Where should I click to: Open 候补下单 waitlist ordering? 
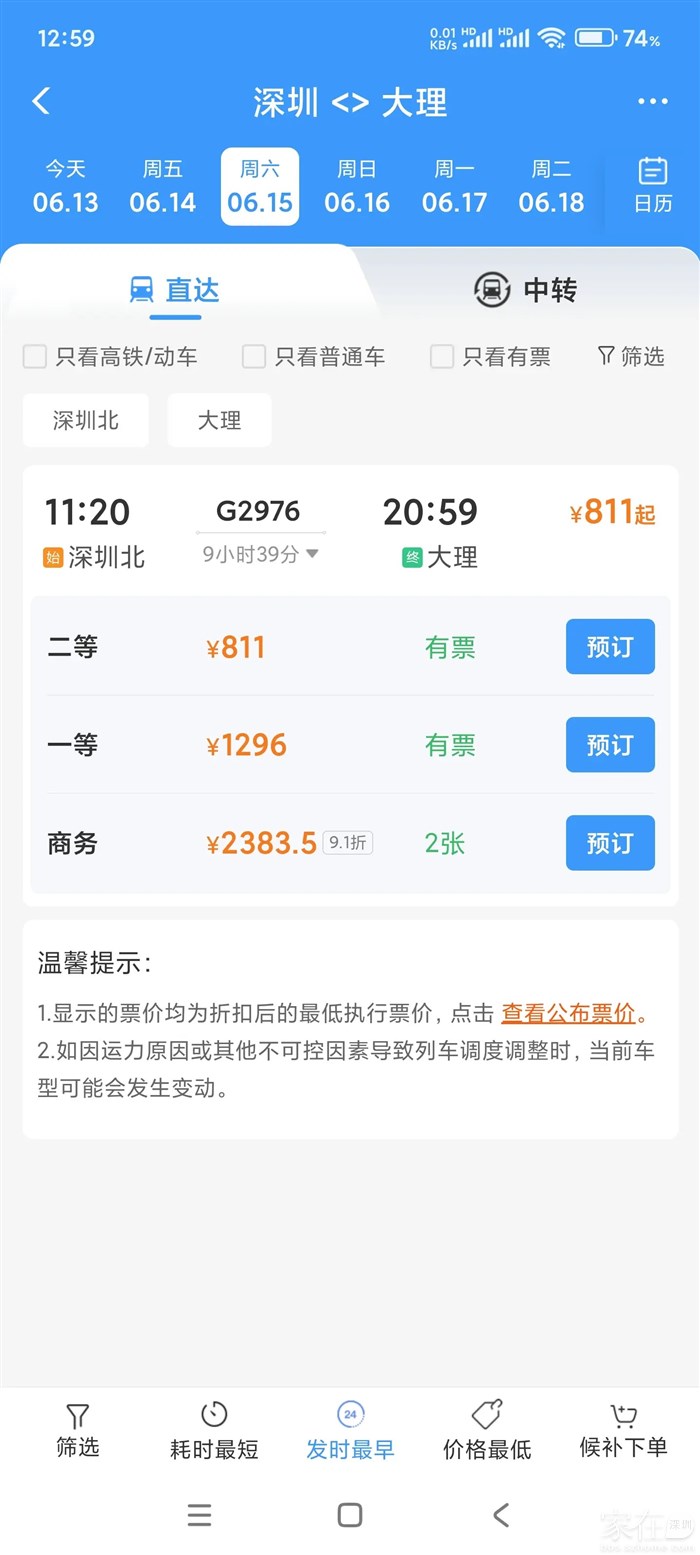623,1431
